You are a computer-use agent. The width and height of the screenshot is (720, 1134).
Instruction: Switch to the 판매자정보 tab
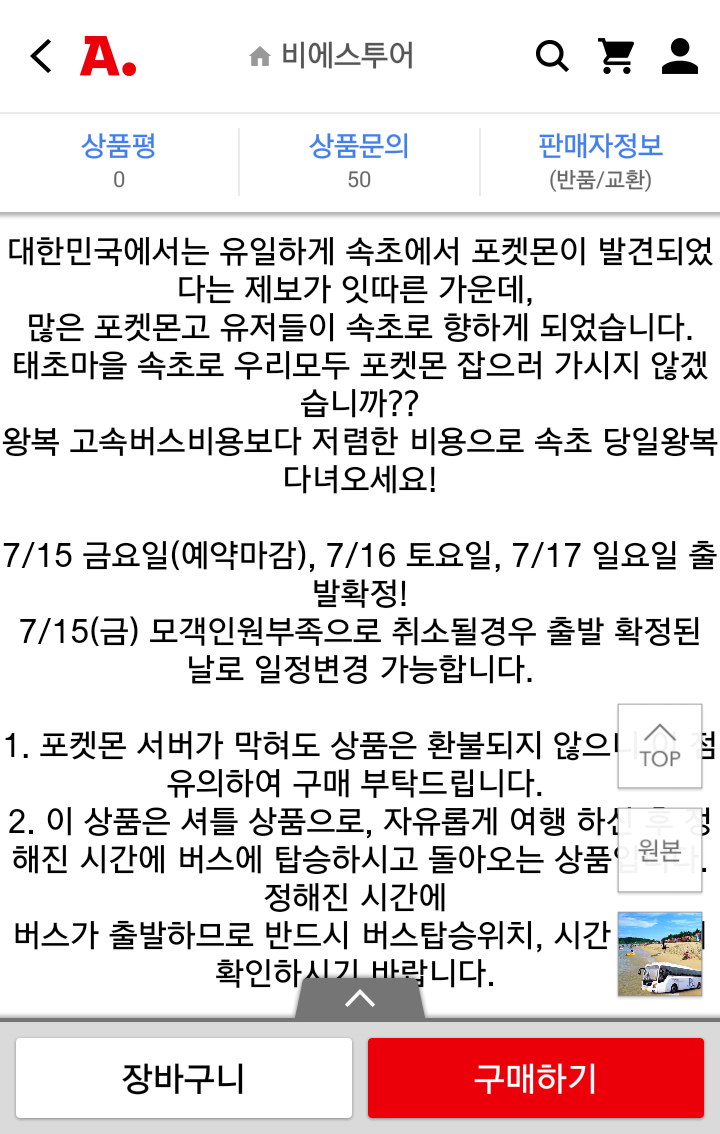(x=600, y=161)
